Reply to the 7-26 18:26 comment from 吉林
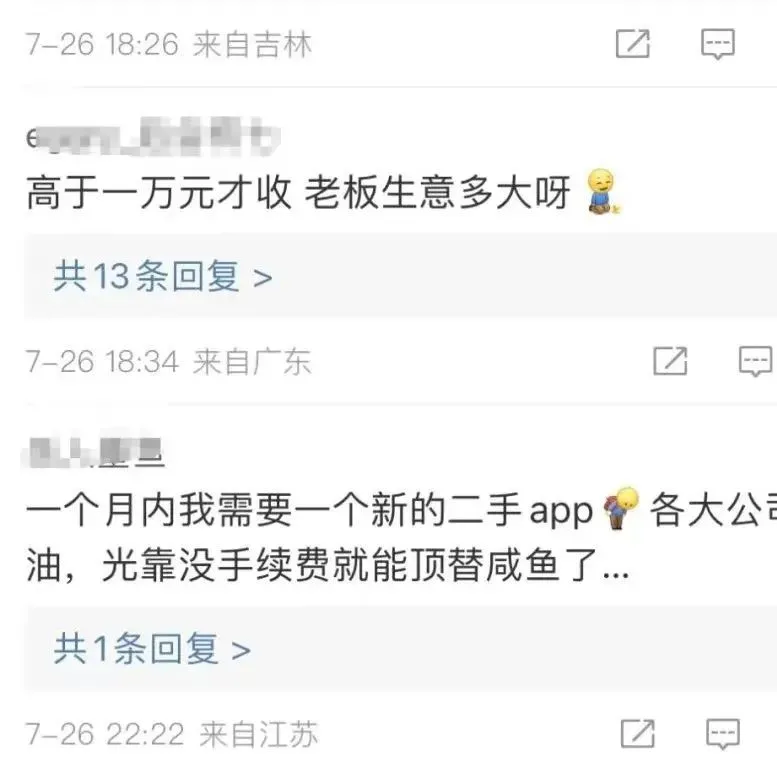Screen dimensions: 777x761 718,43
